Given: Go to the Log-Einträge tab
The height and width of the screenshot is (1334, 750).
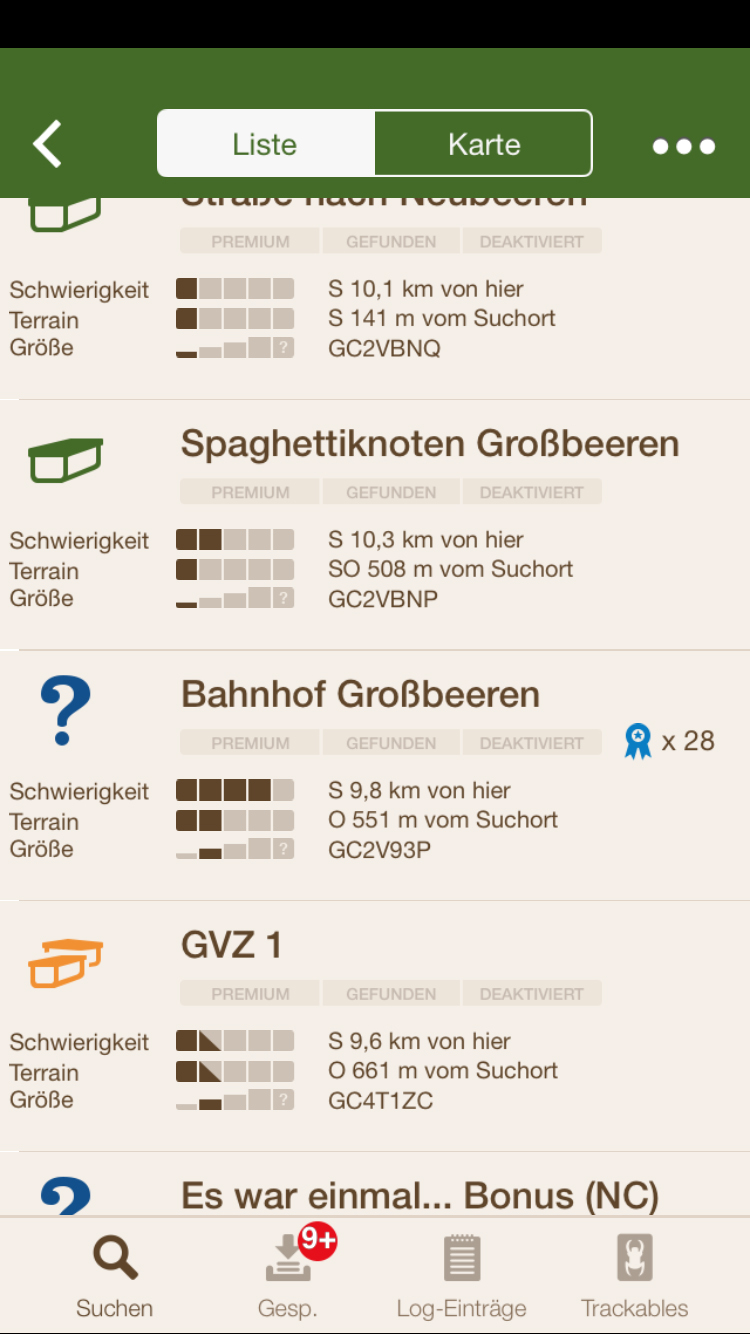Looking at the screenshot, I should pyautogui.click(x=461, y=1276).
